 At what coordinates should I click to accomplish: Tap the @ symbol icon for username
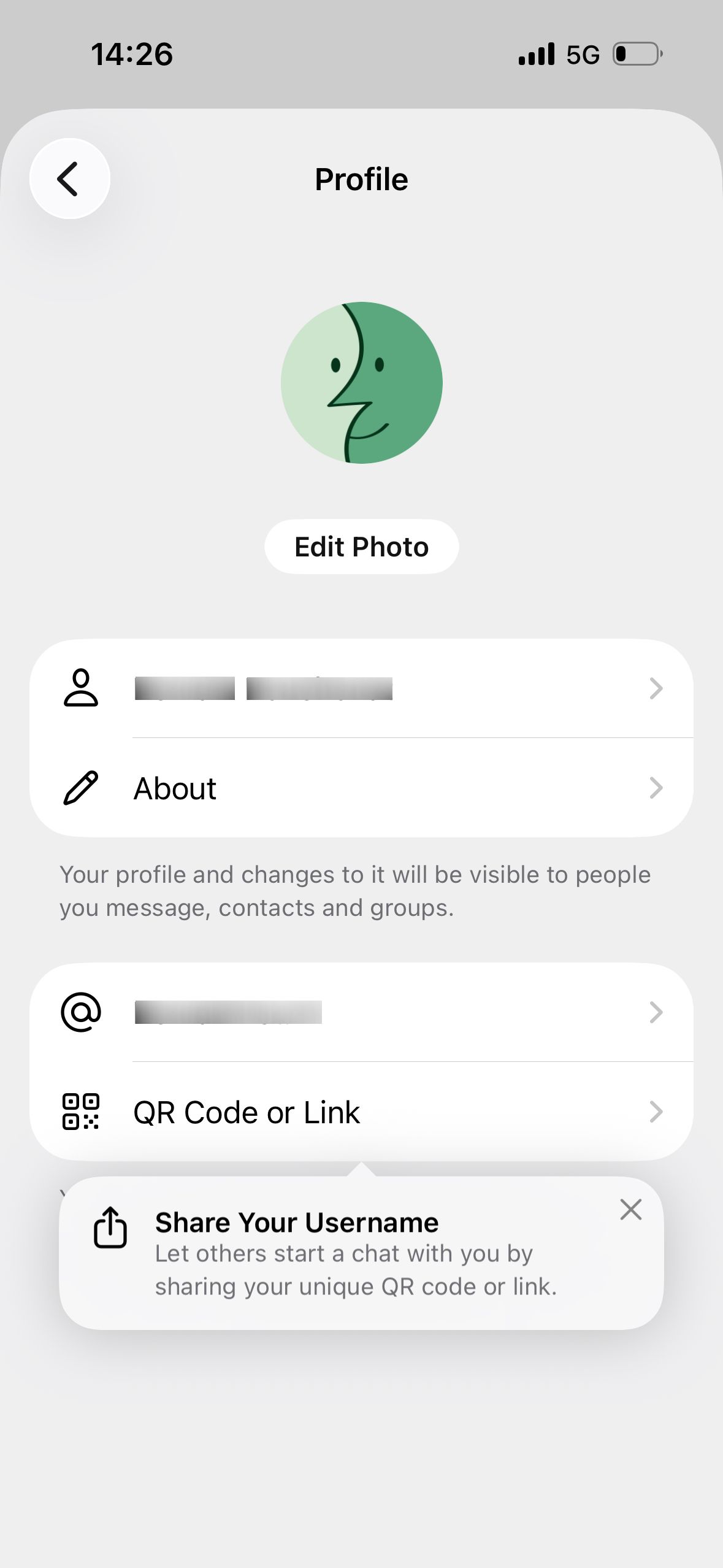click(x=82, y=1012)
